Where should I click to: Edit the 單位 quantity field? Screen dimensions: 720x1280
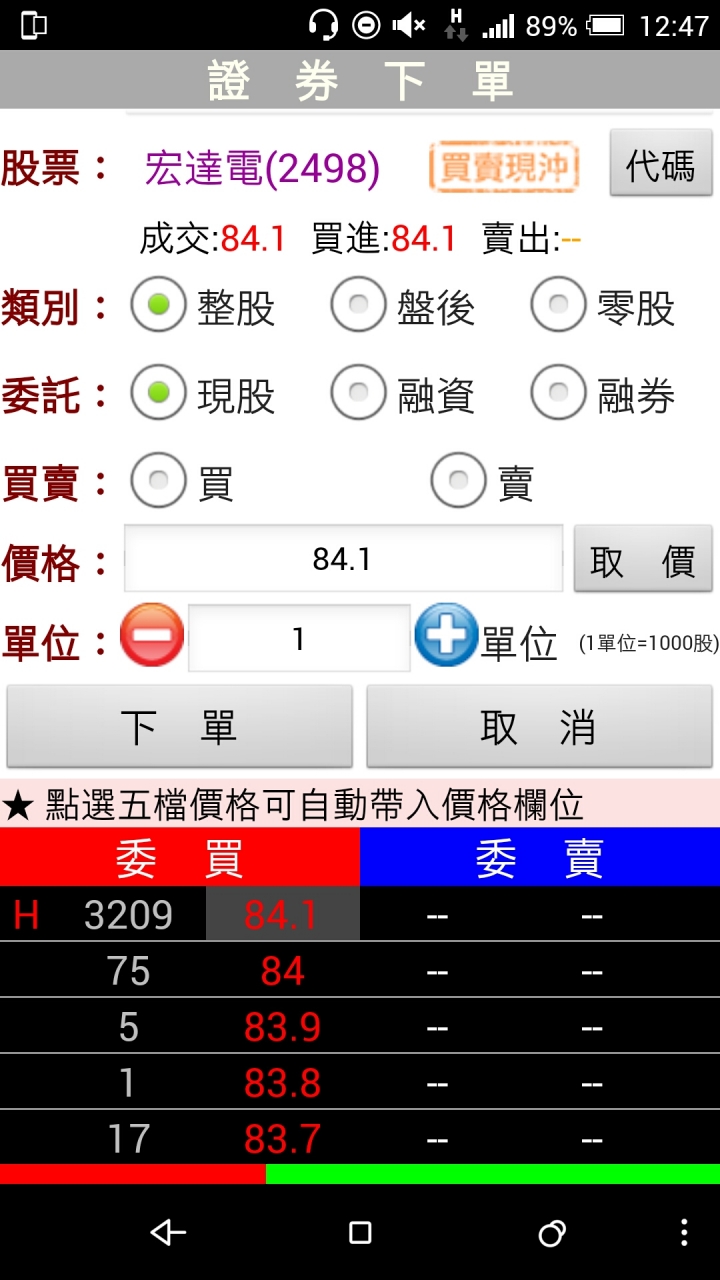pos(299,639)
